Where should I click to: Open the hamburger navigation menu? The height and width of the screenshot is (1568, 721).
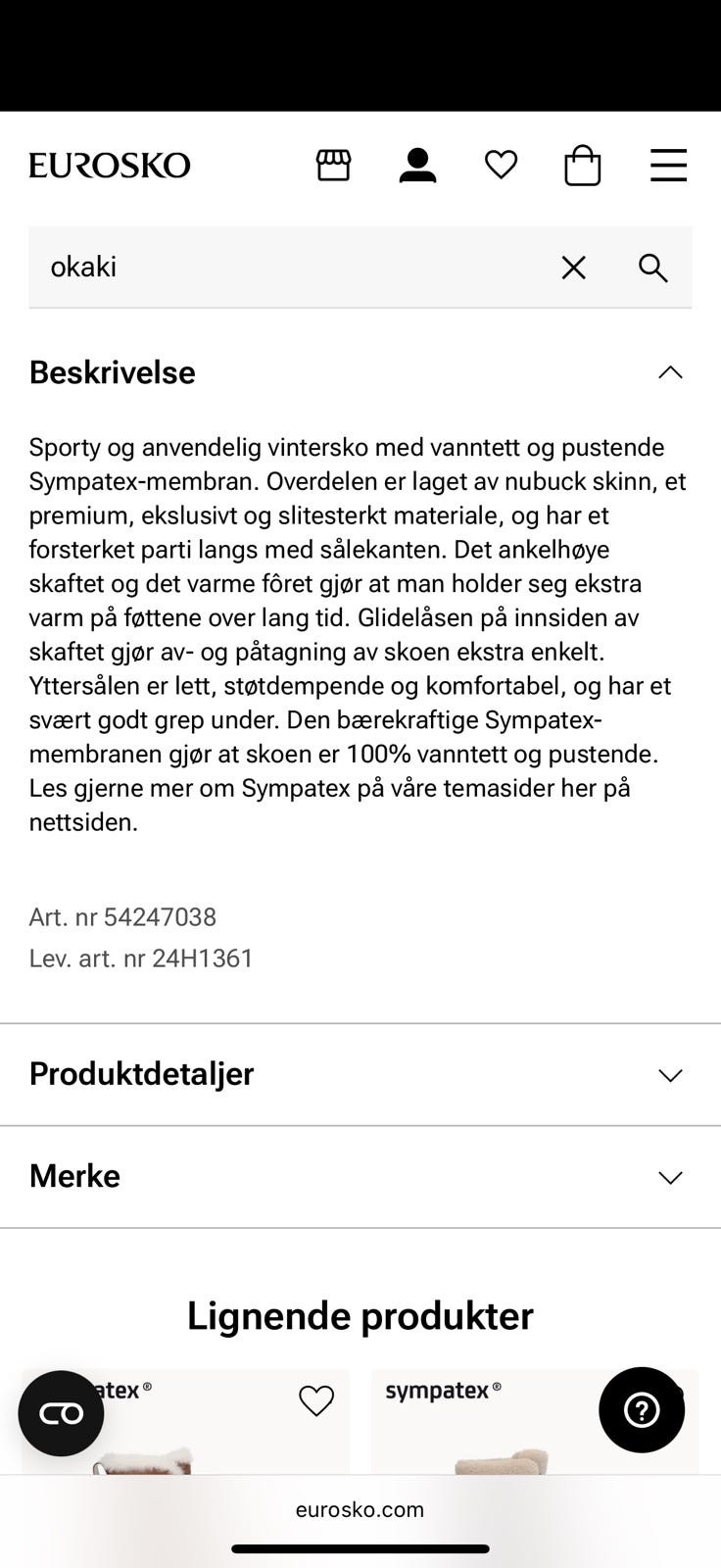[668, 165]
